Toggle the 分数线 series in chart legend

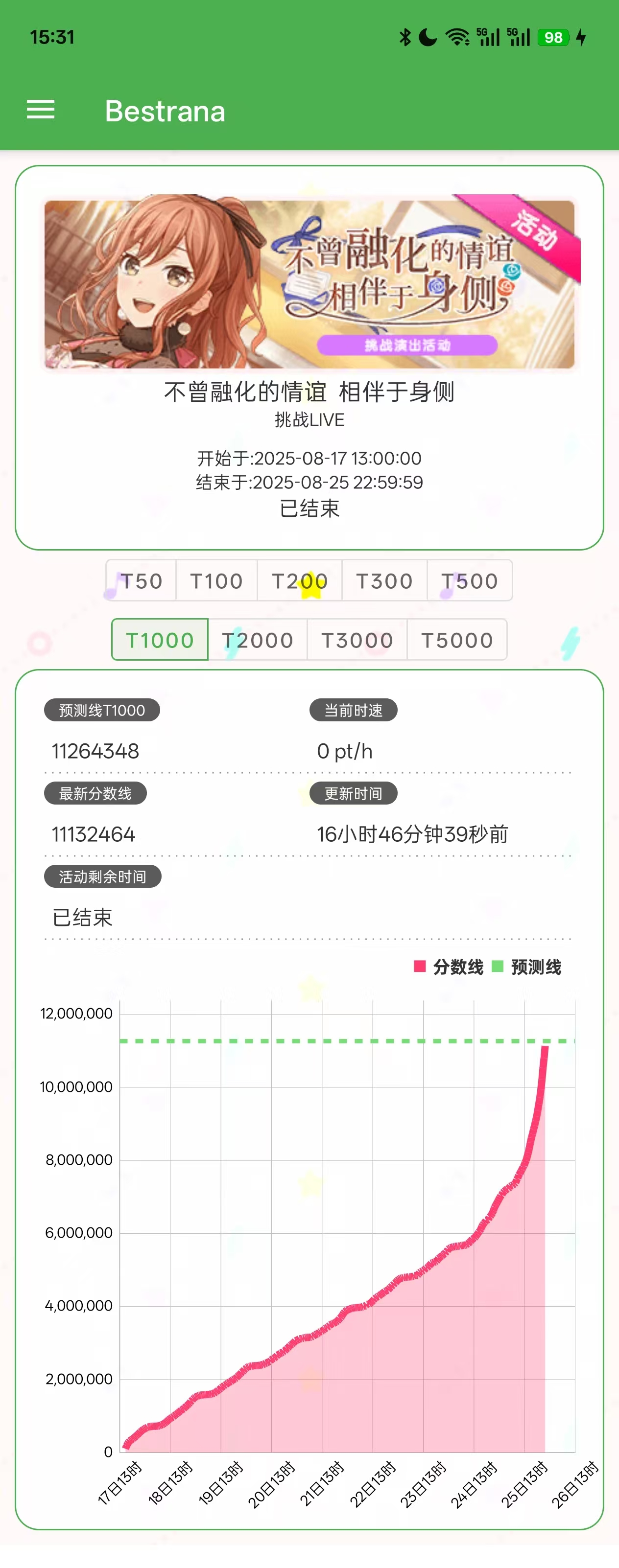pyautogui.click(x=449, y=967)
